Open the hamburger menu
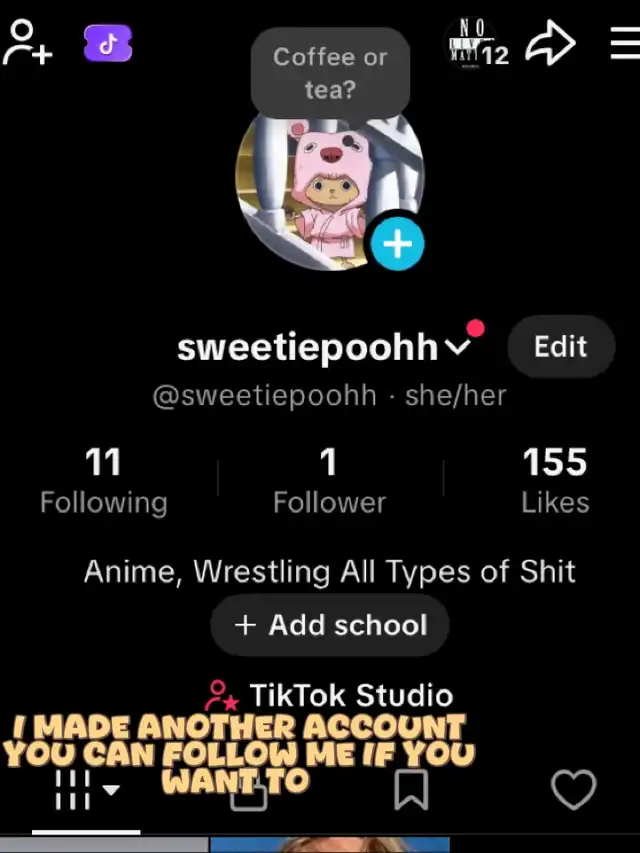The width and height of the screenshot is (640, 853). [x=625, y=44]
